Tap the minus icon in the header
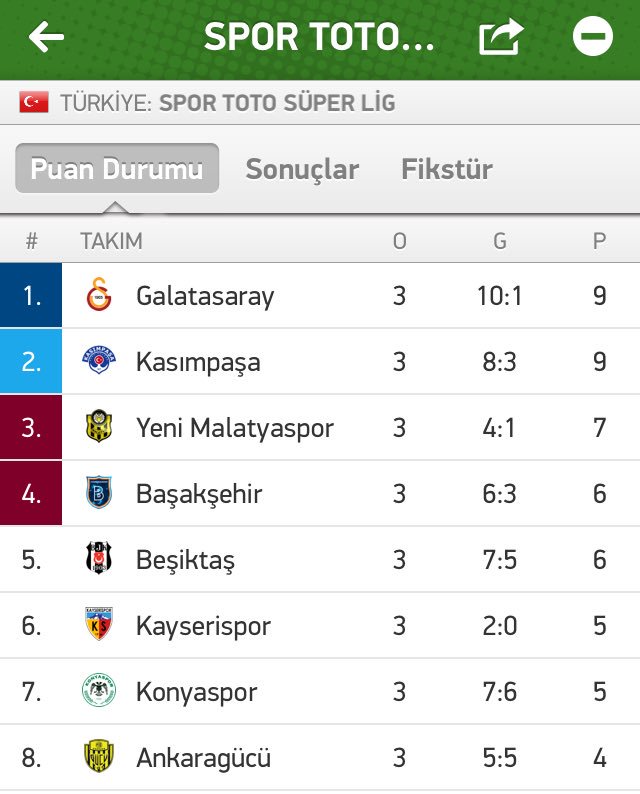Image resolution: width=640 pixels, height=794 pixels. [x=592, y=38]
